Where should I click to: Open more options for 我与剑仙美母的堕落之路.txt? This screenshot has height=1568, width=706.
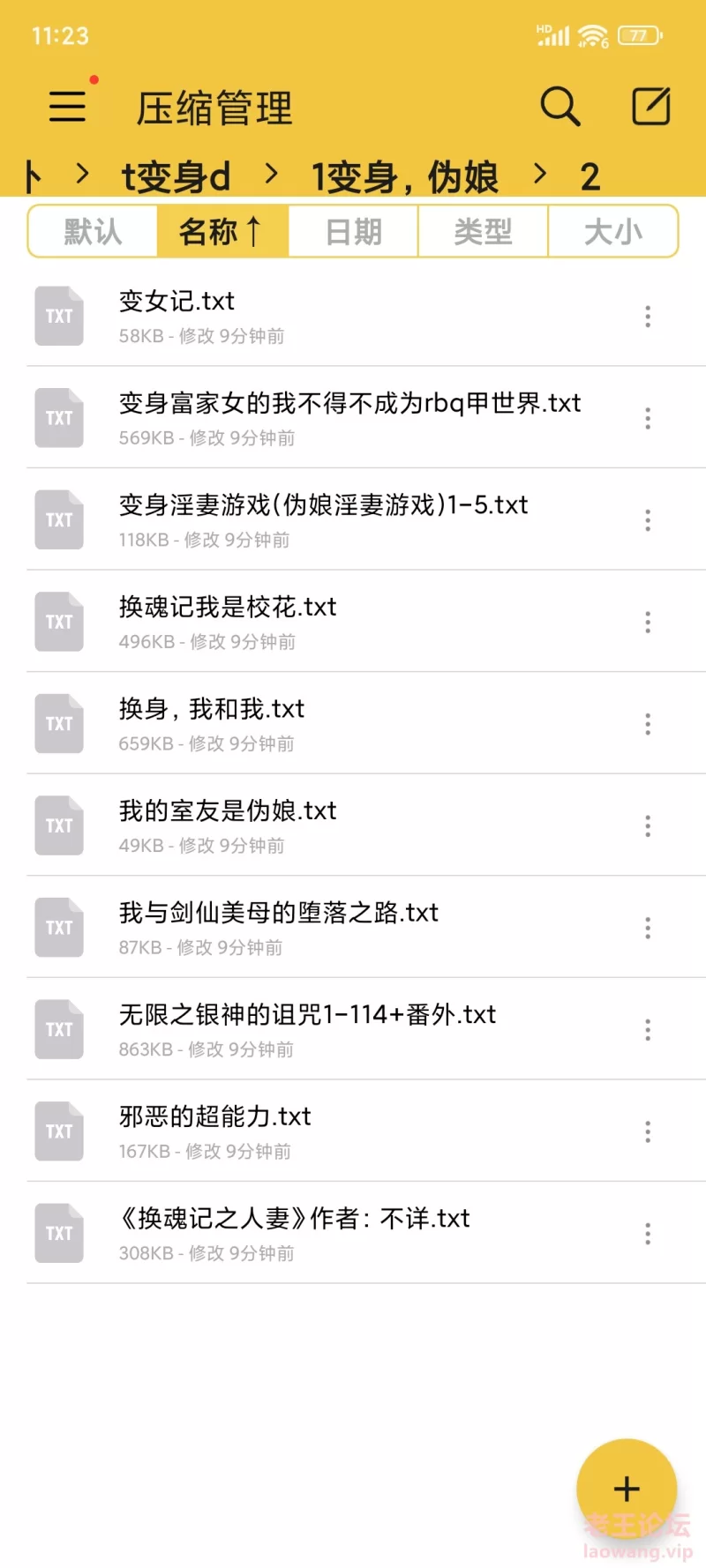[648, 928]
